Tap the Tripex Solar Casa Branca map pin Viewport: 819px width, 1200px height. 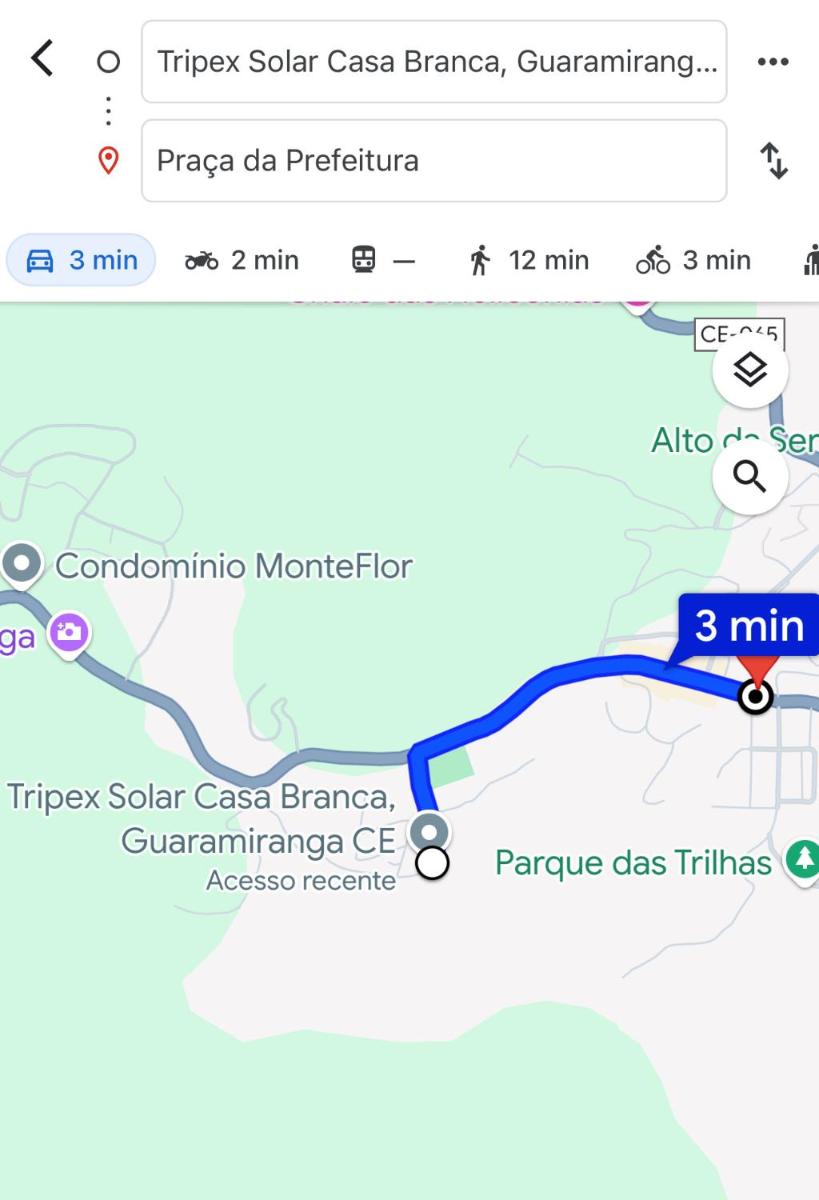pos(431,831)
